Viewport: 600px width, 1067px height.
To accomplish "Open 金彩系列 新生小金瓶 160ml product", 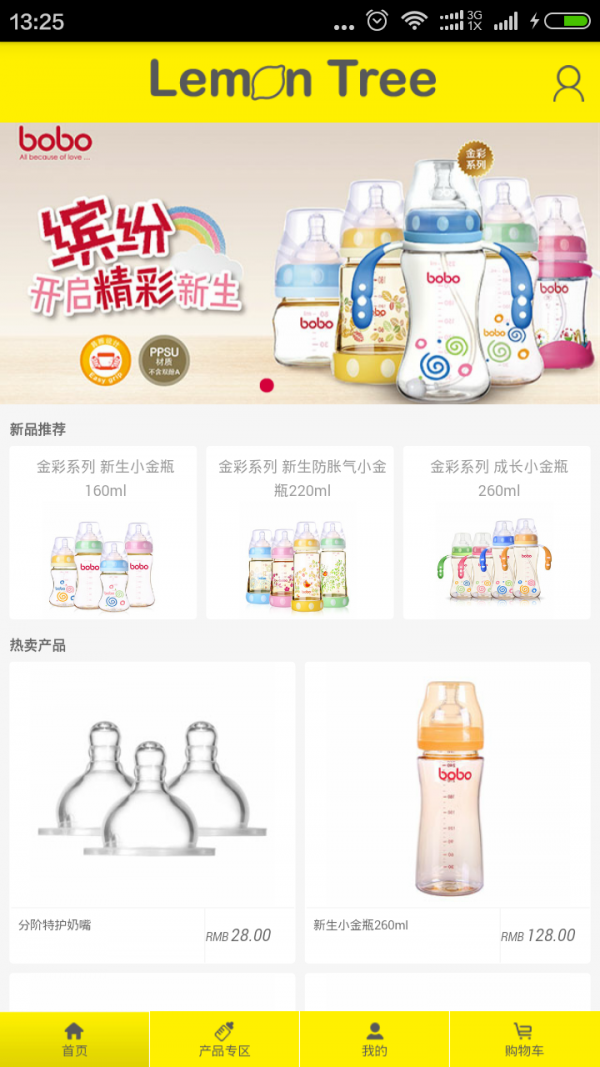I will click(104, 533).
